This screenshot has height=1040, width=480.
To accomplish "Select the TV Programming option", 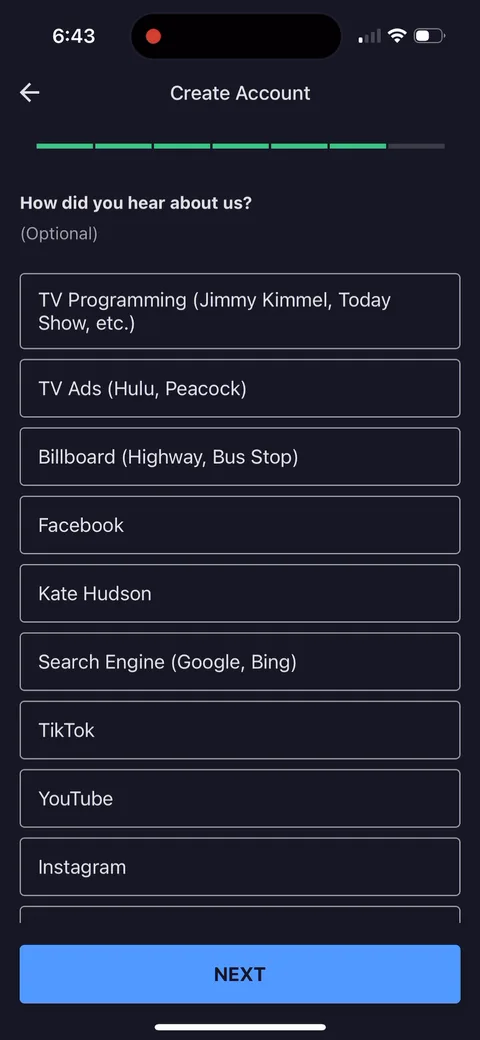I will (240, 311).
